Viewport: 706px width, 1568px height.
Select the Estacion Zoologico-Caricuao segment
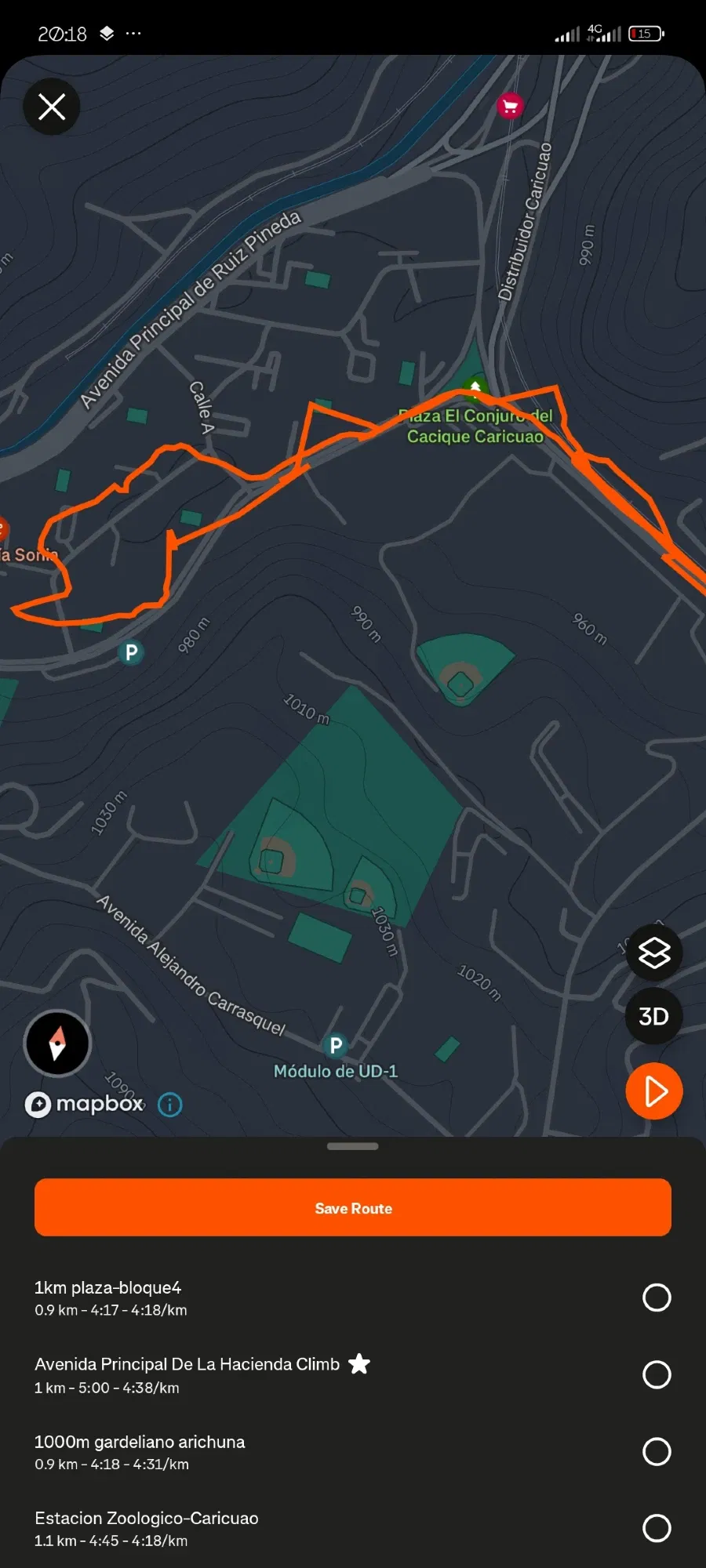tap(656, 1528)
